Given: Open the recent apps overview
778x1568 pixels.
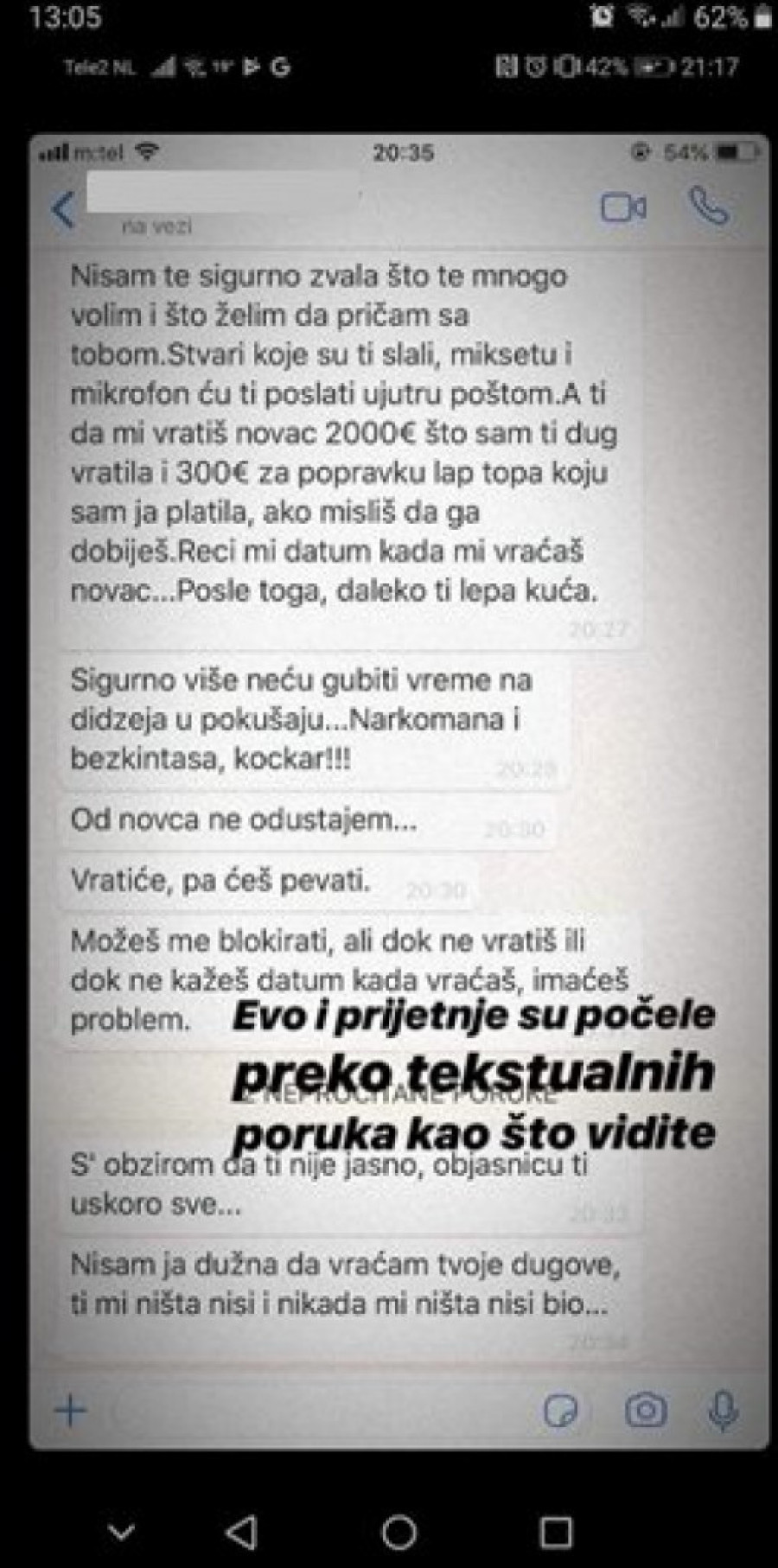Looking at the screenshot, I should click(555, 1533).
